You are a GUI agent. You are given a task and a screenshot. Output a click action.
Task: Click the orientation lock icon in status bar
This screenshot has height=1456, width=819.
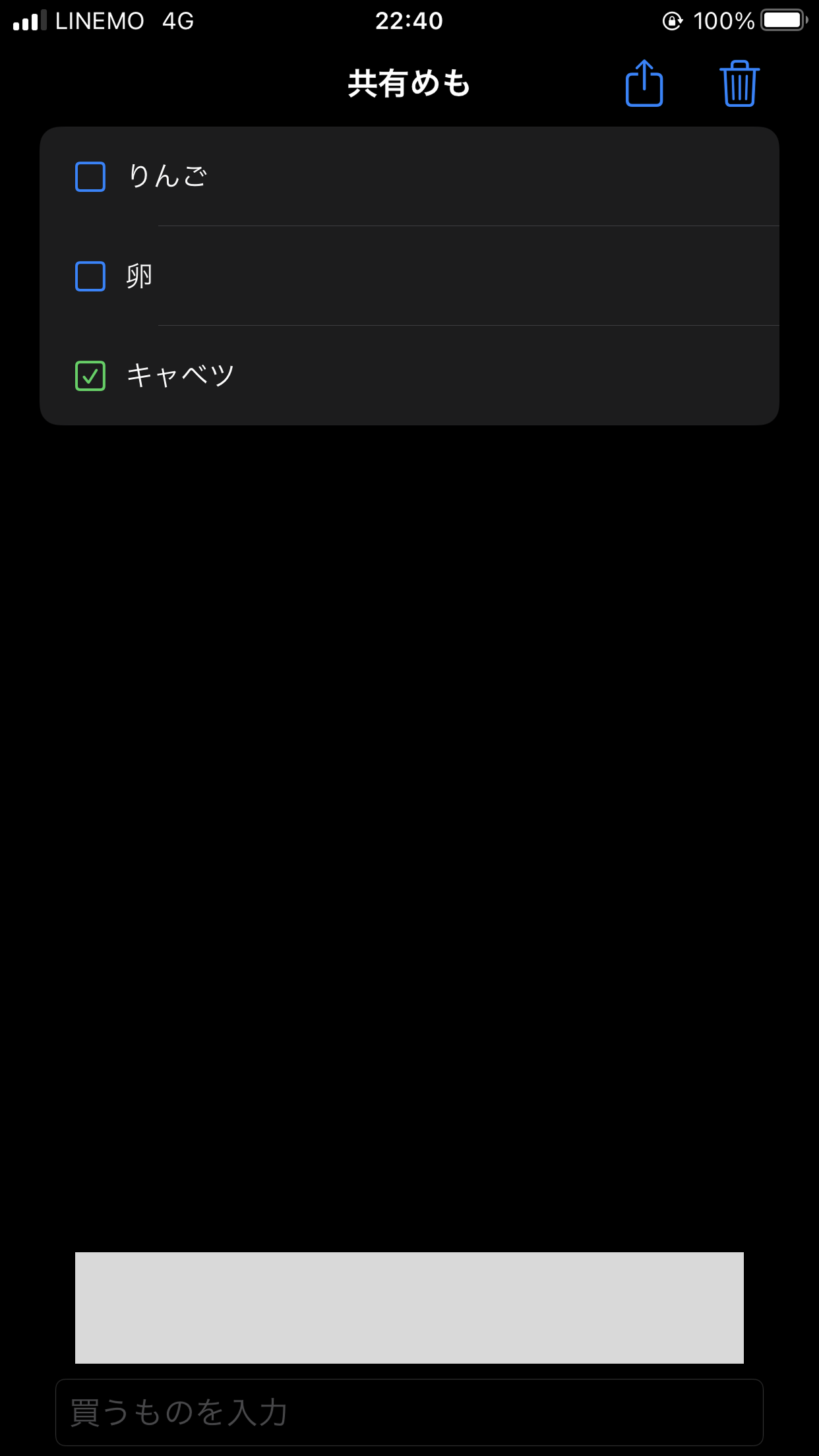tap(672, 21)
